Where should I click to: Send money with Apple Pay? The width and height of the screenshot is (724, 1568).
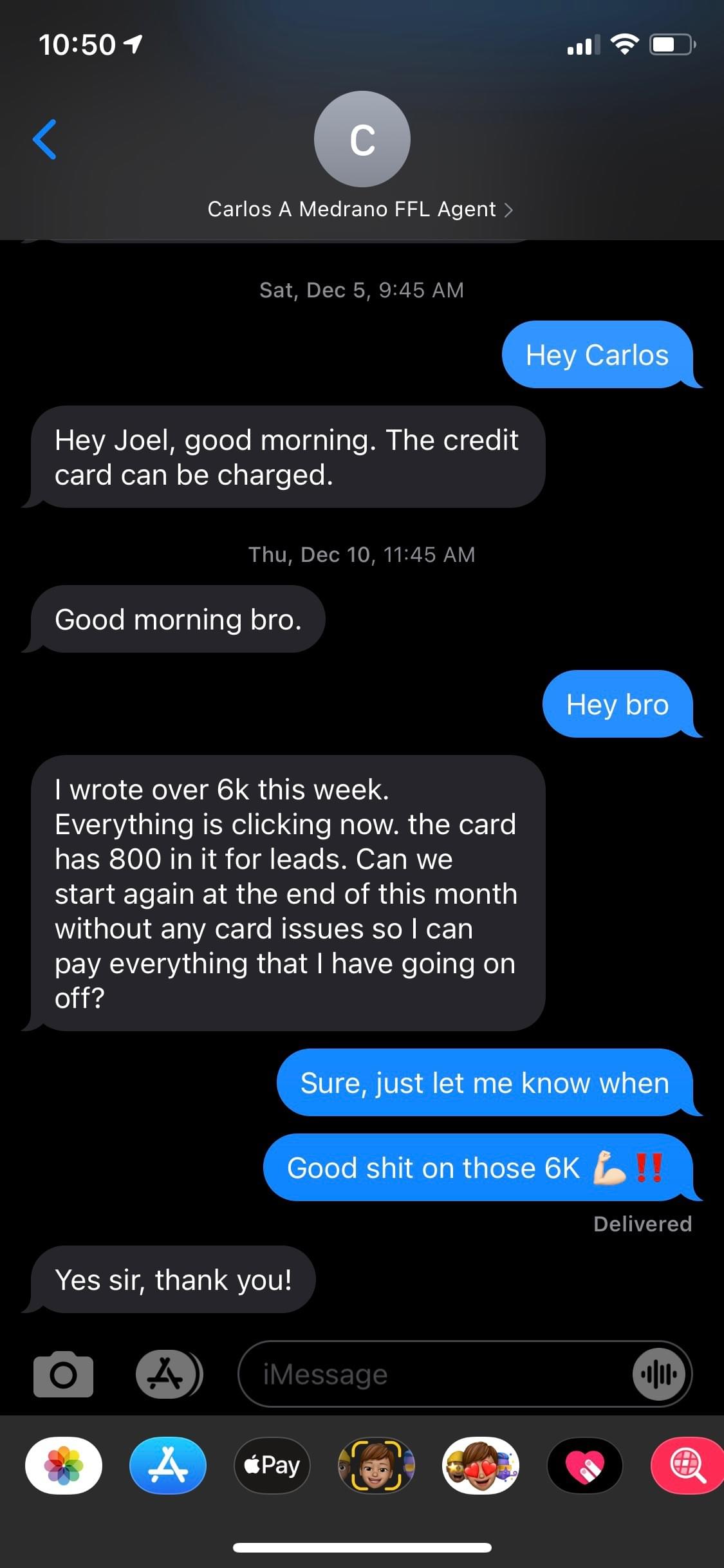(272, 1465)
